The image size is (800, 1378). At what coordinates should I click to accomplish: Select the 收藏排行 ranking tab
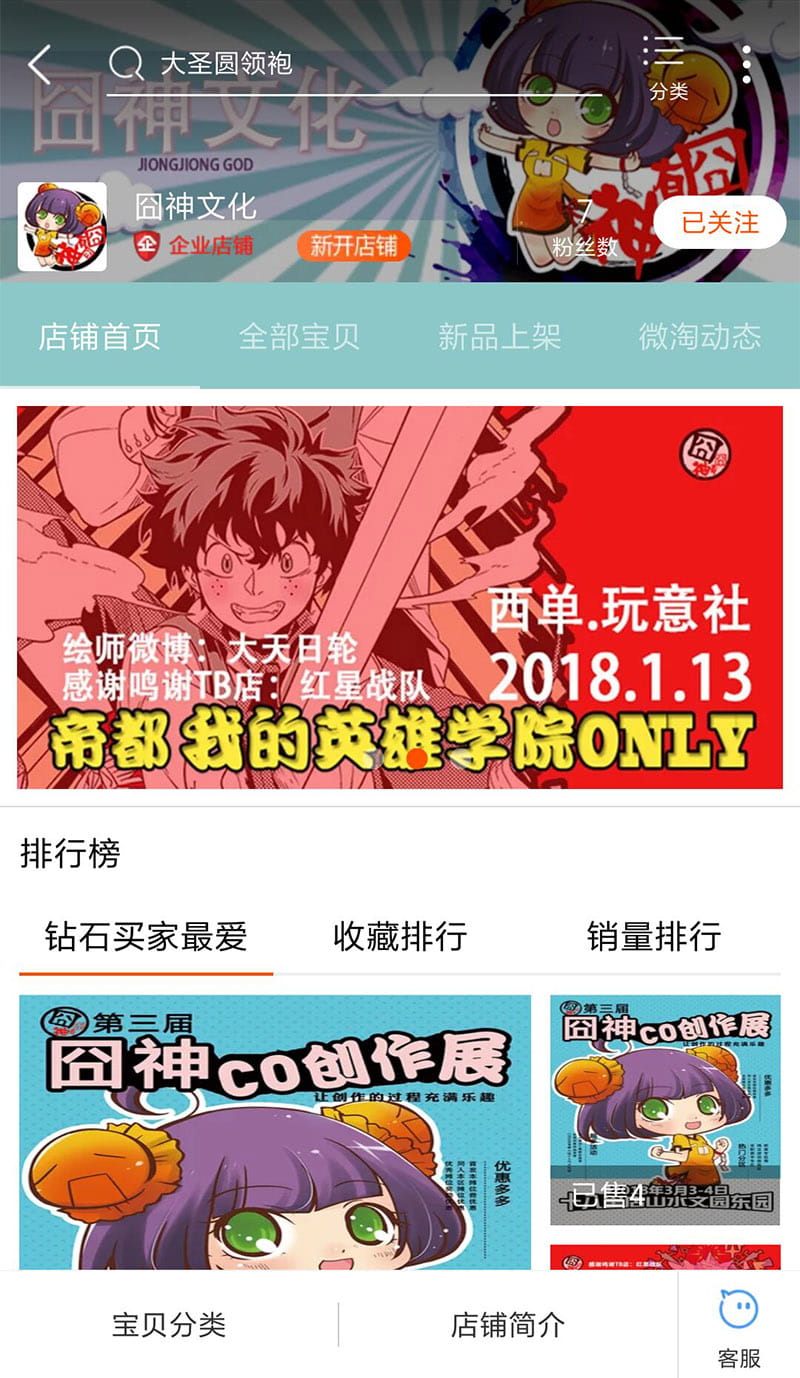(x=400, y=937)
